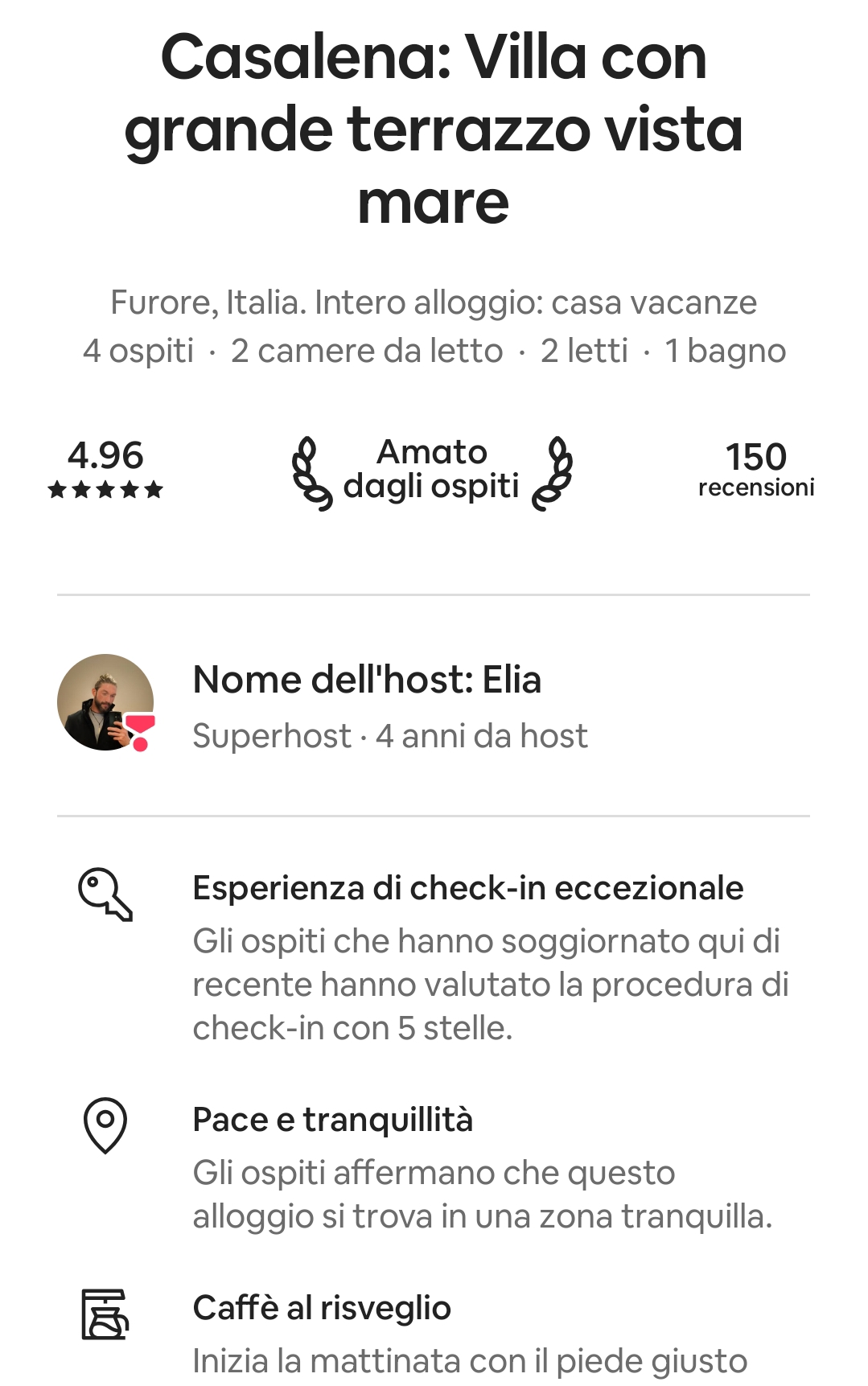Open host Elia's profile
Screen dimensions: 868x1386
(105, 702)
